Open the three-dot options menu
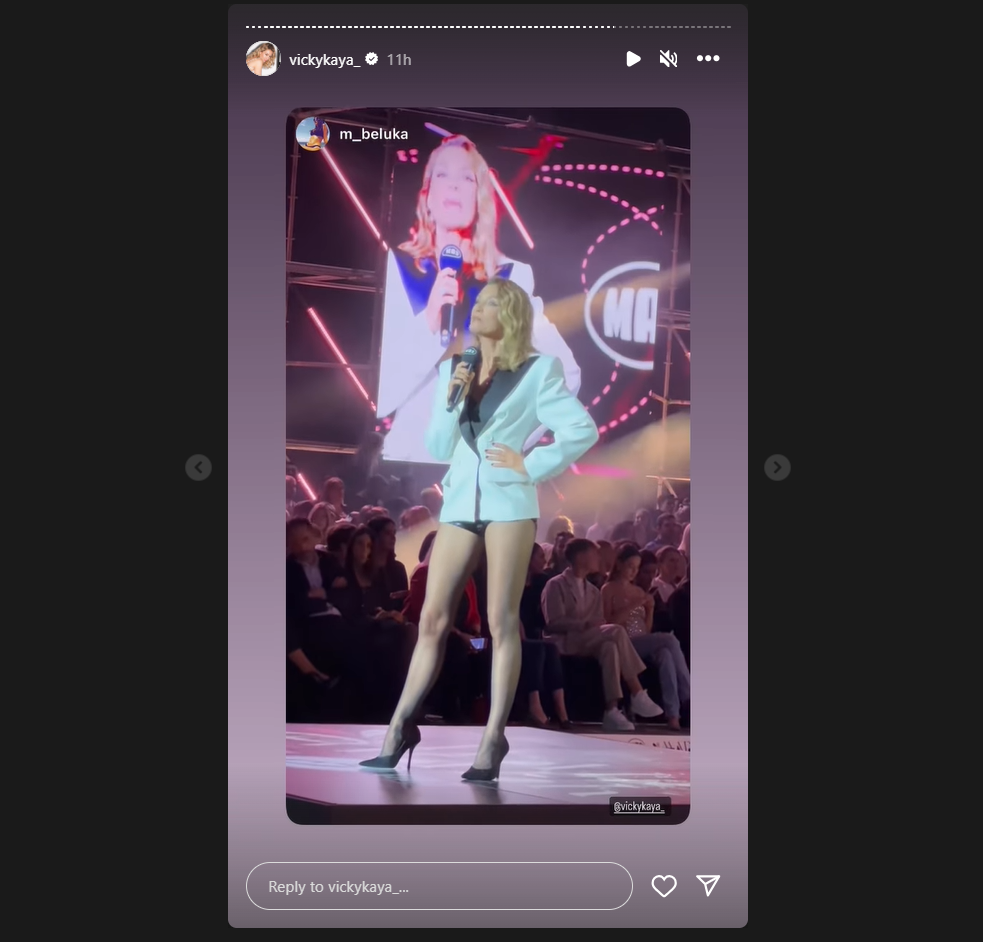 tap(708, 59)
